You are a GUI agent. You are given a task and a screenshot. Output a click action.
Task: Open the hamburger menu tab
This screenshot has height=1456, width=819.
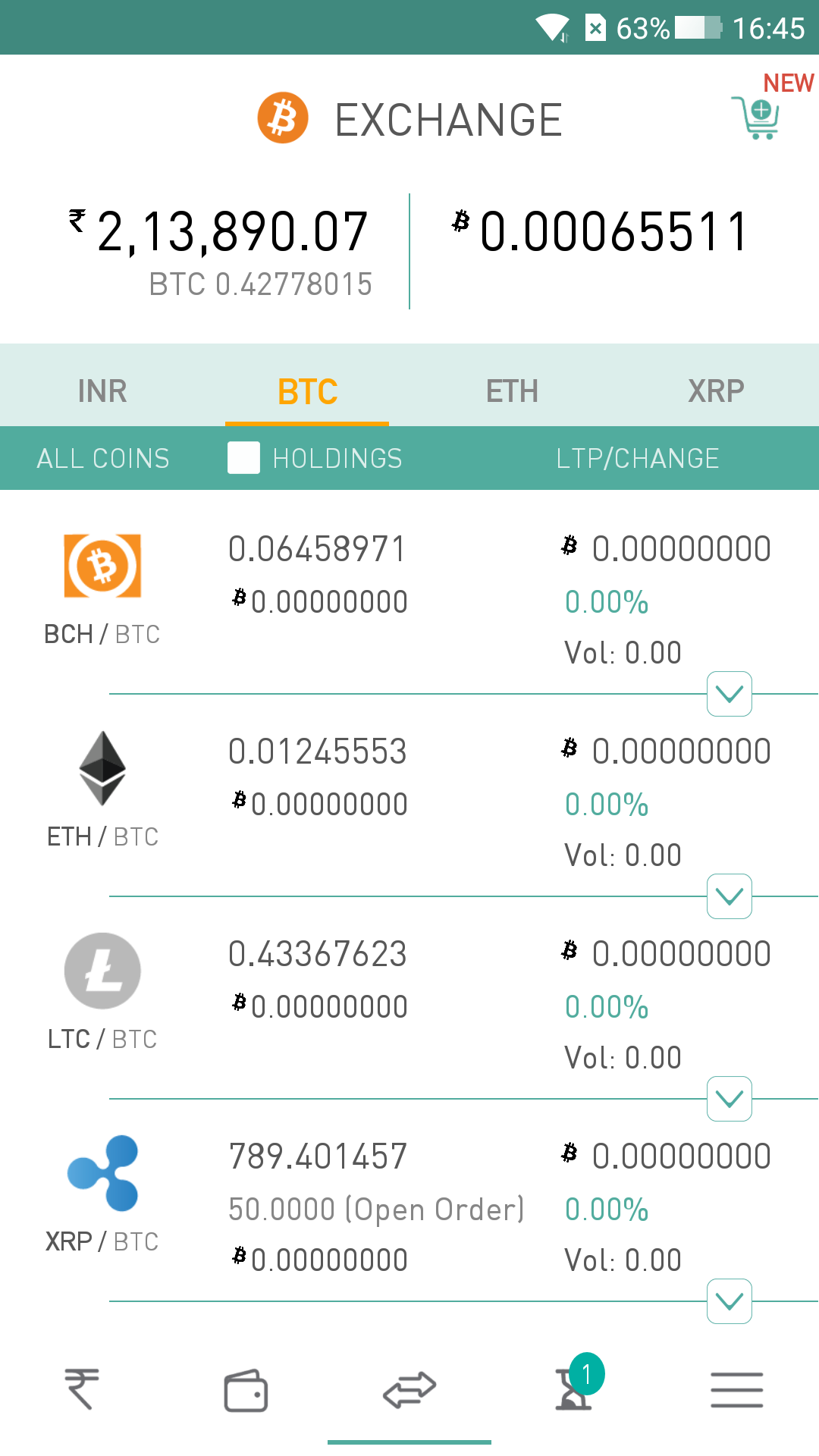[736, 1389]
